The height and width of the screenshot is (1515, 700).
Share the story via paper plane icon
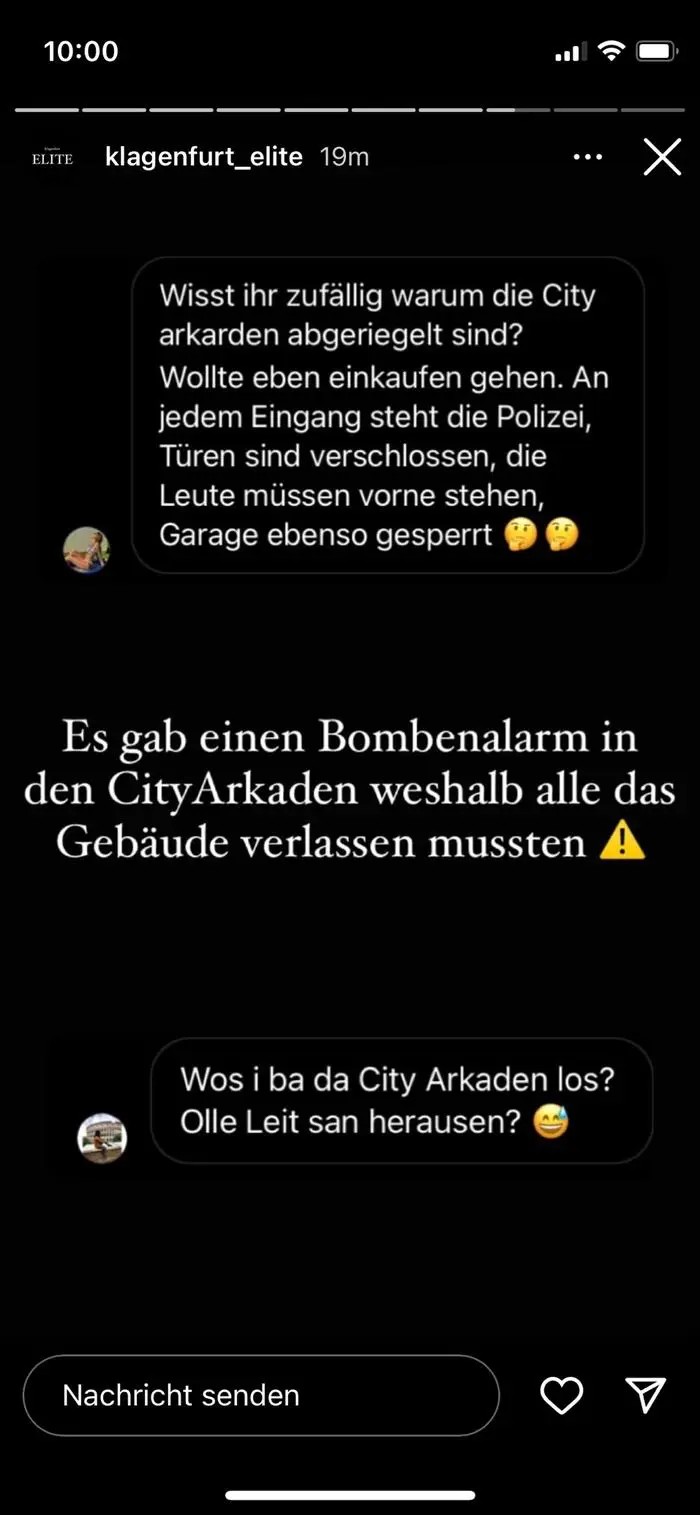click(x=645, y=1395)
